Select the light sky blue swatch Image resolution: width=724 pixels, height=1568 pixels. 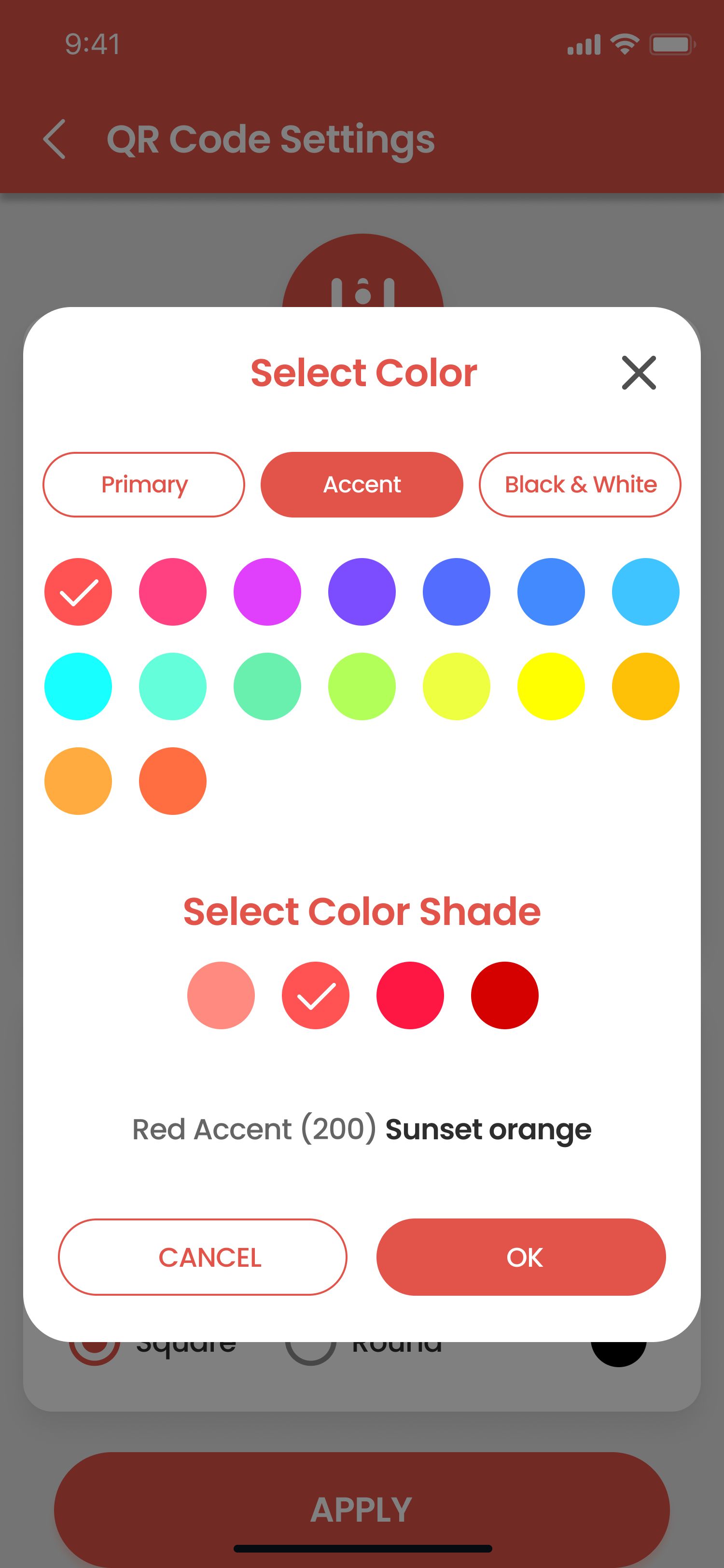(x=645, y=592)
